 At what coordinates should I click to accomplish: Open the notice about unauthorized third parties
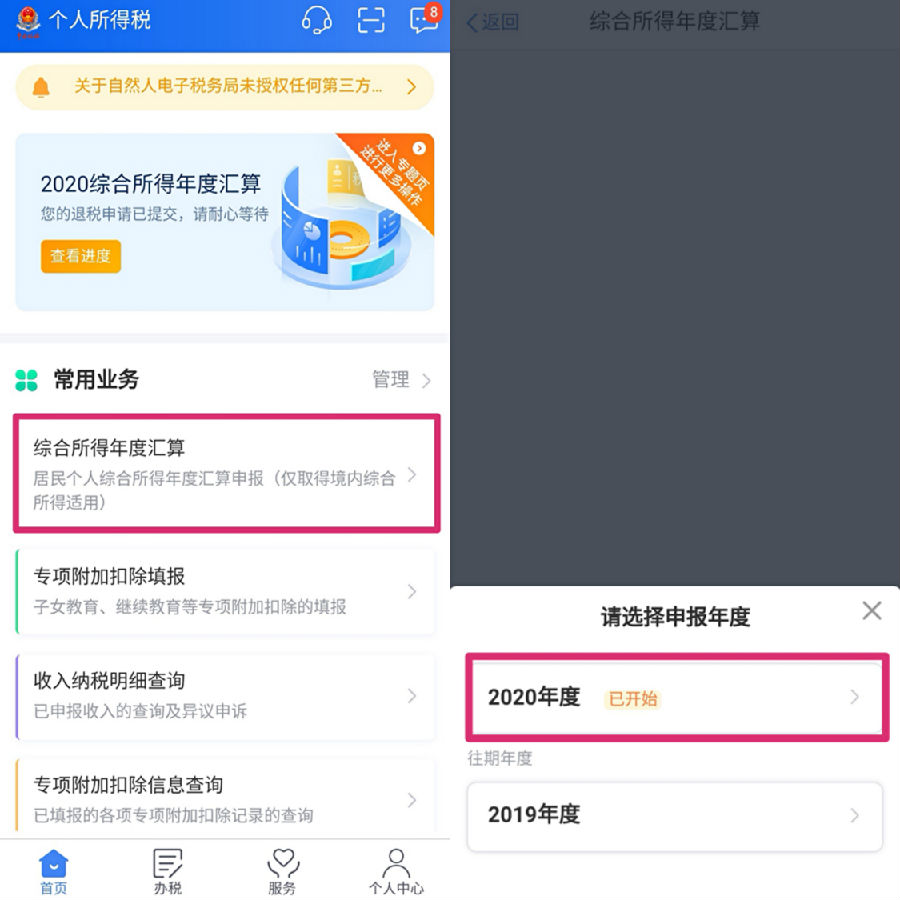[x=225, y=88]
